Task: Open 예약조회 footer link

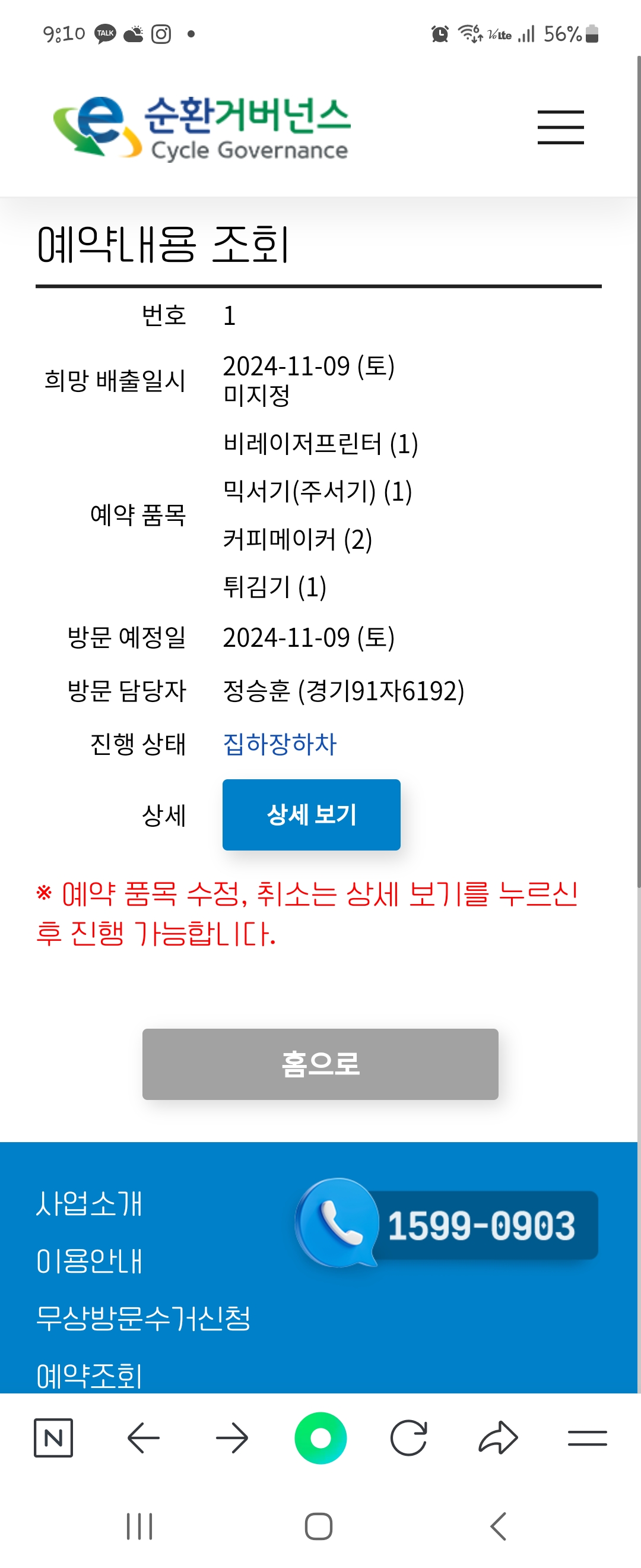Action: pos(89,1374)
